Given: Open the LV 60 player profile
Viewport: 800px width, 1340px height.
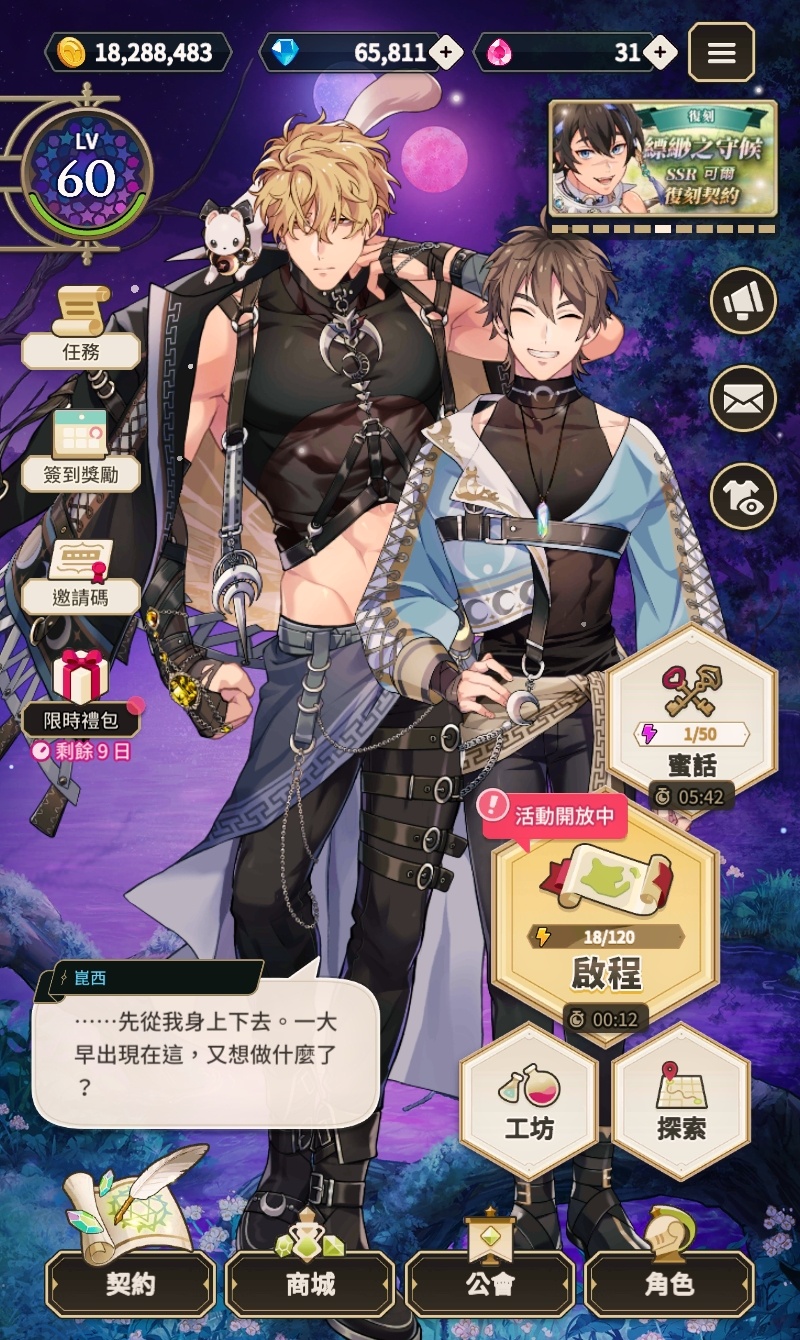Looking at the screenshot, I should [86, 177].
